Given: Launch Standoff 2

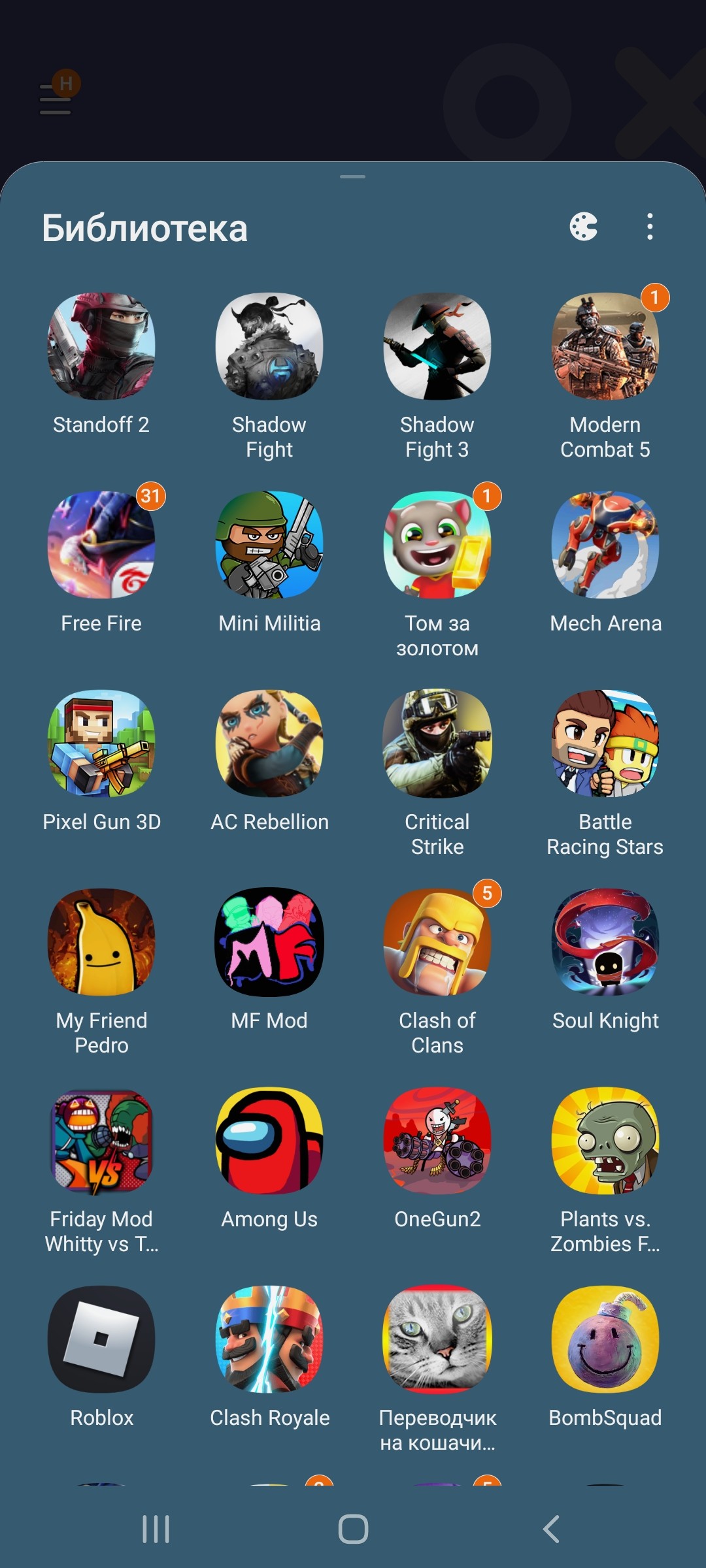Looking at the screenshot, I should click(x=101, y=346).
